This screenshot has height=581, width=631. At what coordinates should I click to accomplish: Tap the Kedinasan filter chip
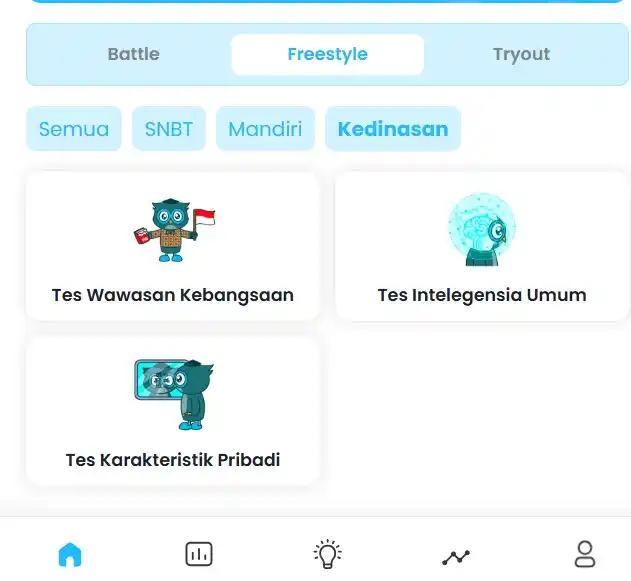[x=393, y=129]
